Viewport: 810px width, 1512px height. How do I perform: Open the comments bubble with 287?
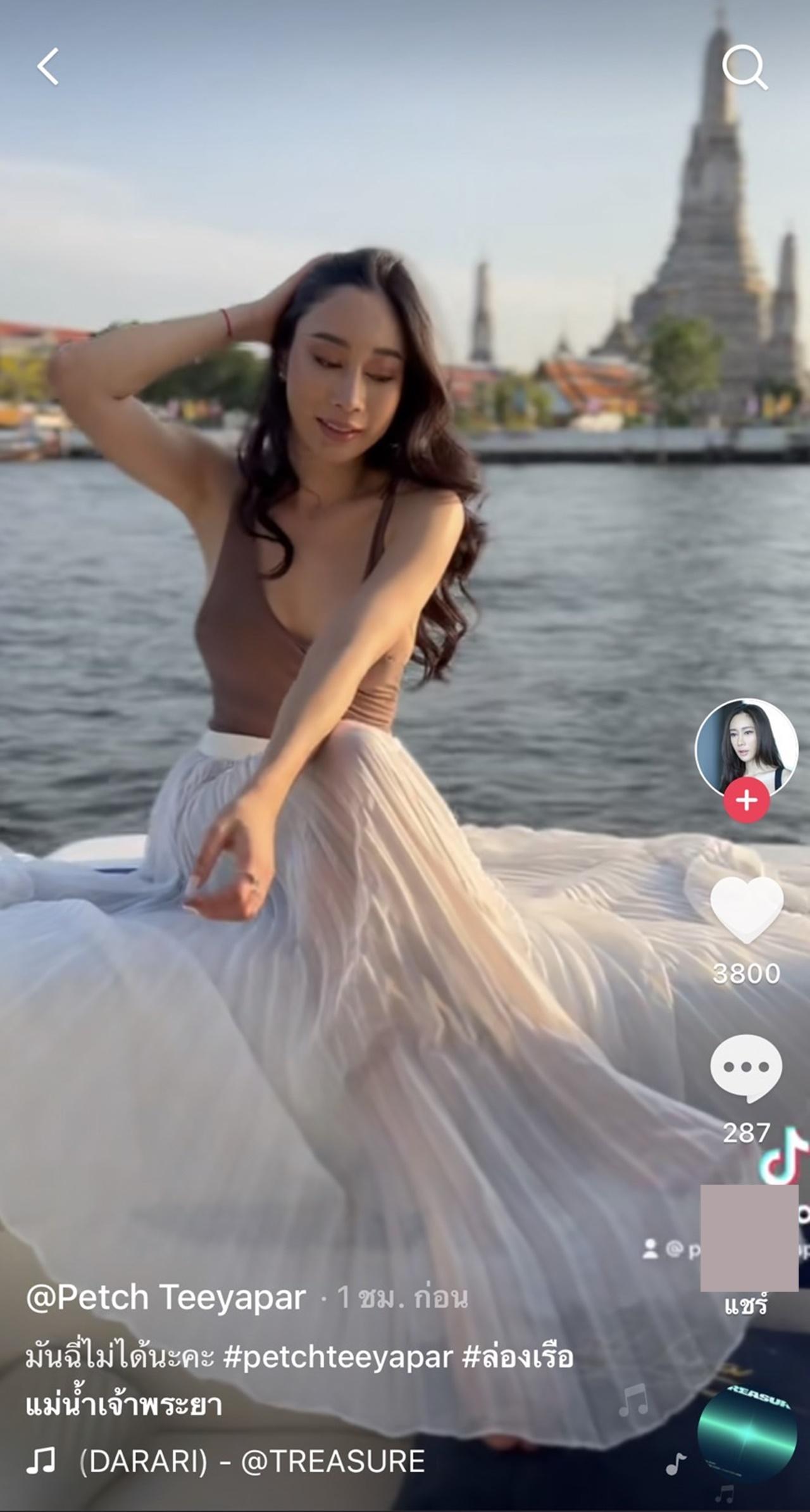747,1068
